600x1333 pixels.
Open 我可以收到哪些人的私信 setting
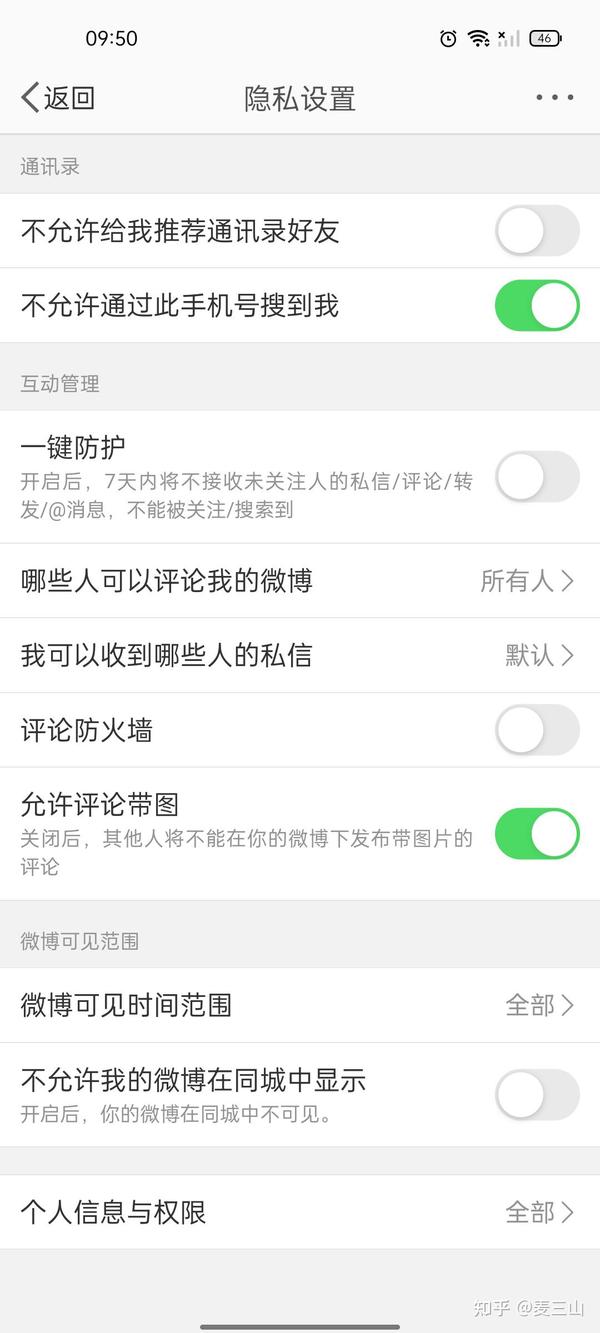(300, 656)
